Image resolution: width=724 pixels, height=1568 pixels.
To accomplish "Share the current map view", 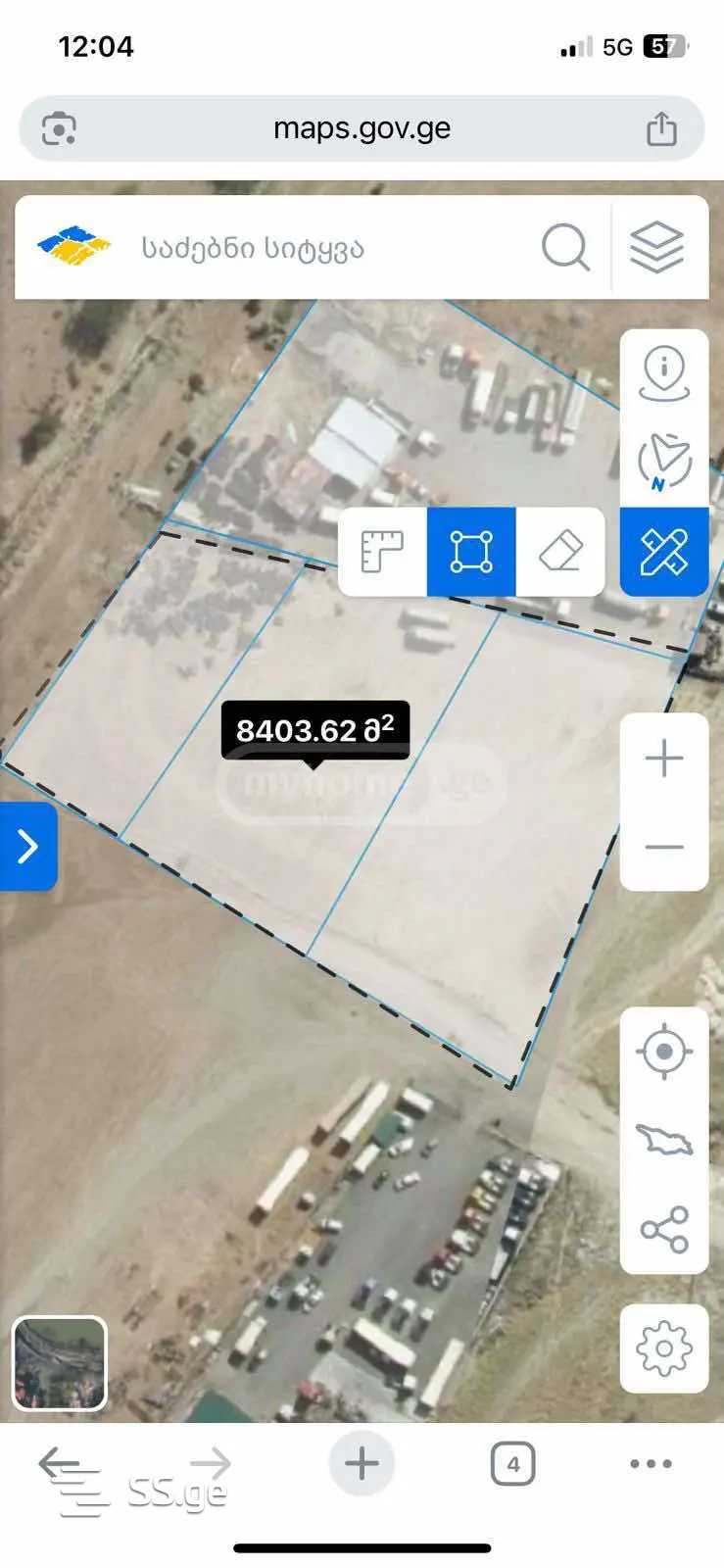I will pos(664,1229).
